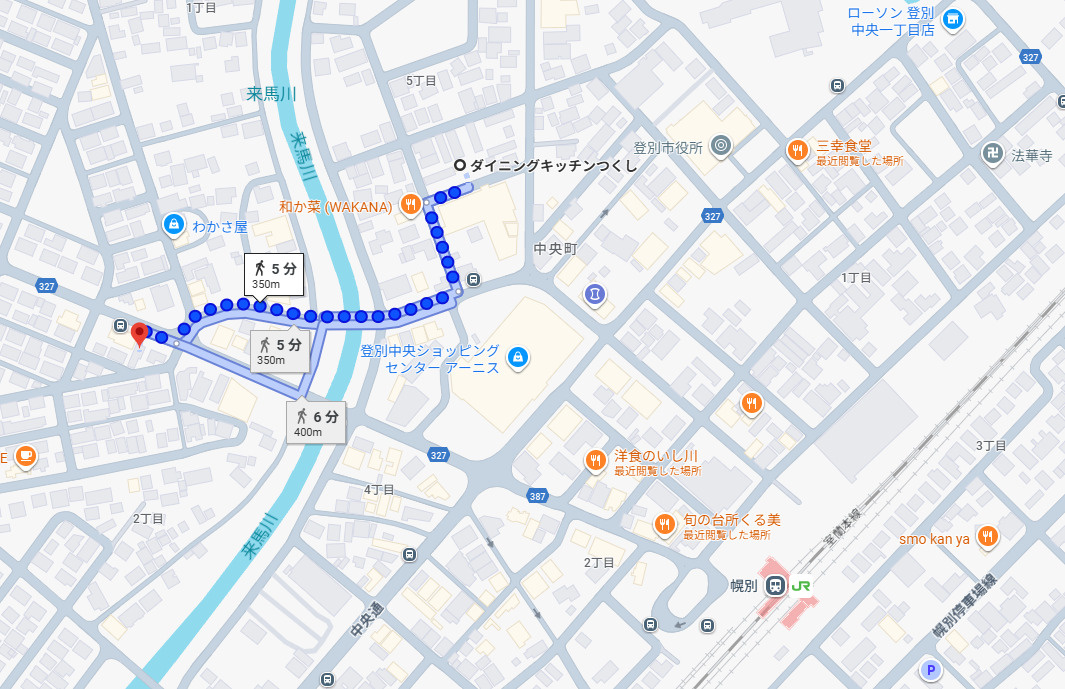Open the ローソン 登別中央一丁目店 store marker
Viewport: 1065px width, 689px height.
[953, 18]
